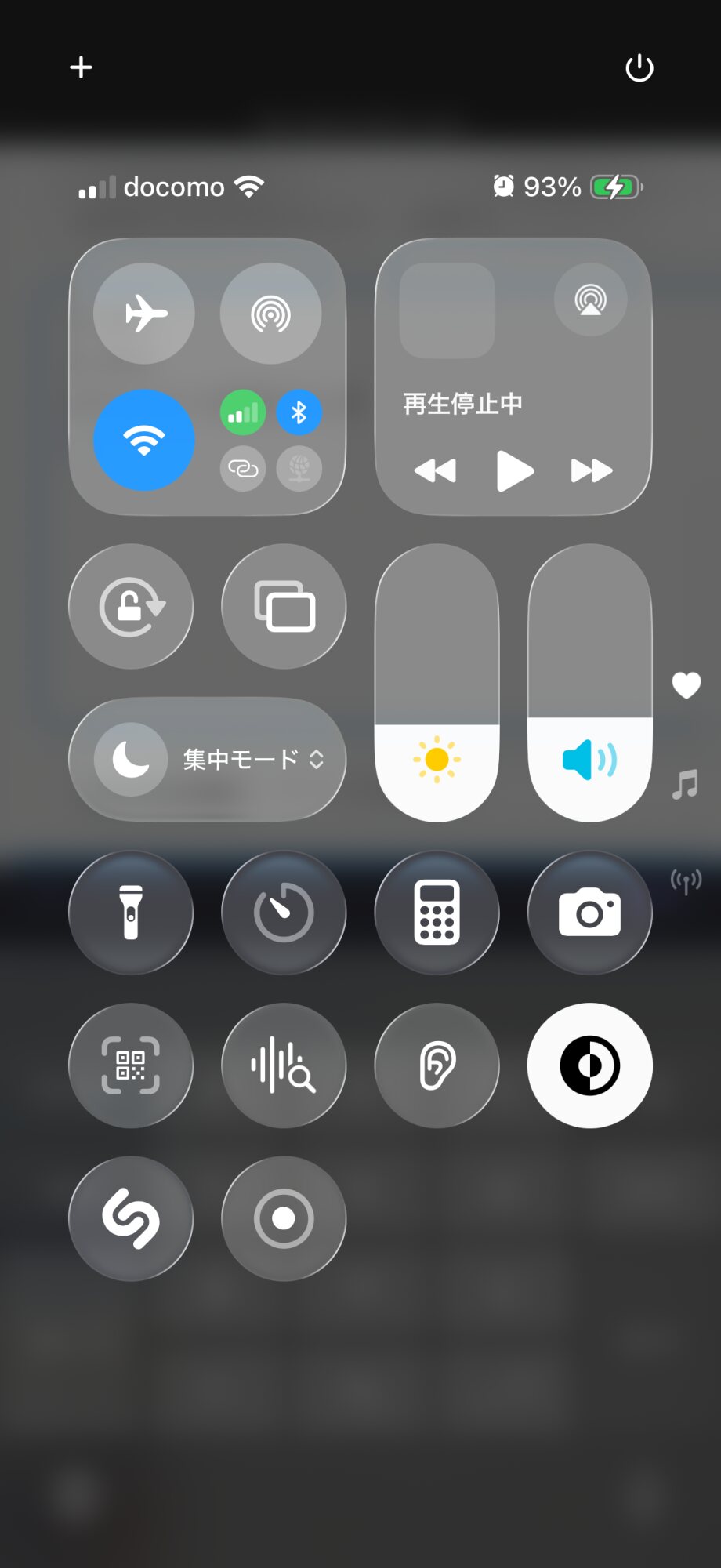Toggle Bluetooth
The image size is (721, 1568).
pyautogui.click(x=299, y=412)
